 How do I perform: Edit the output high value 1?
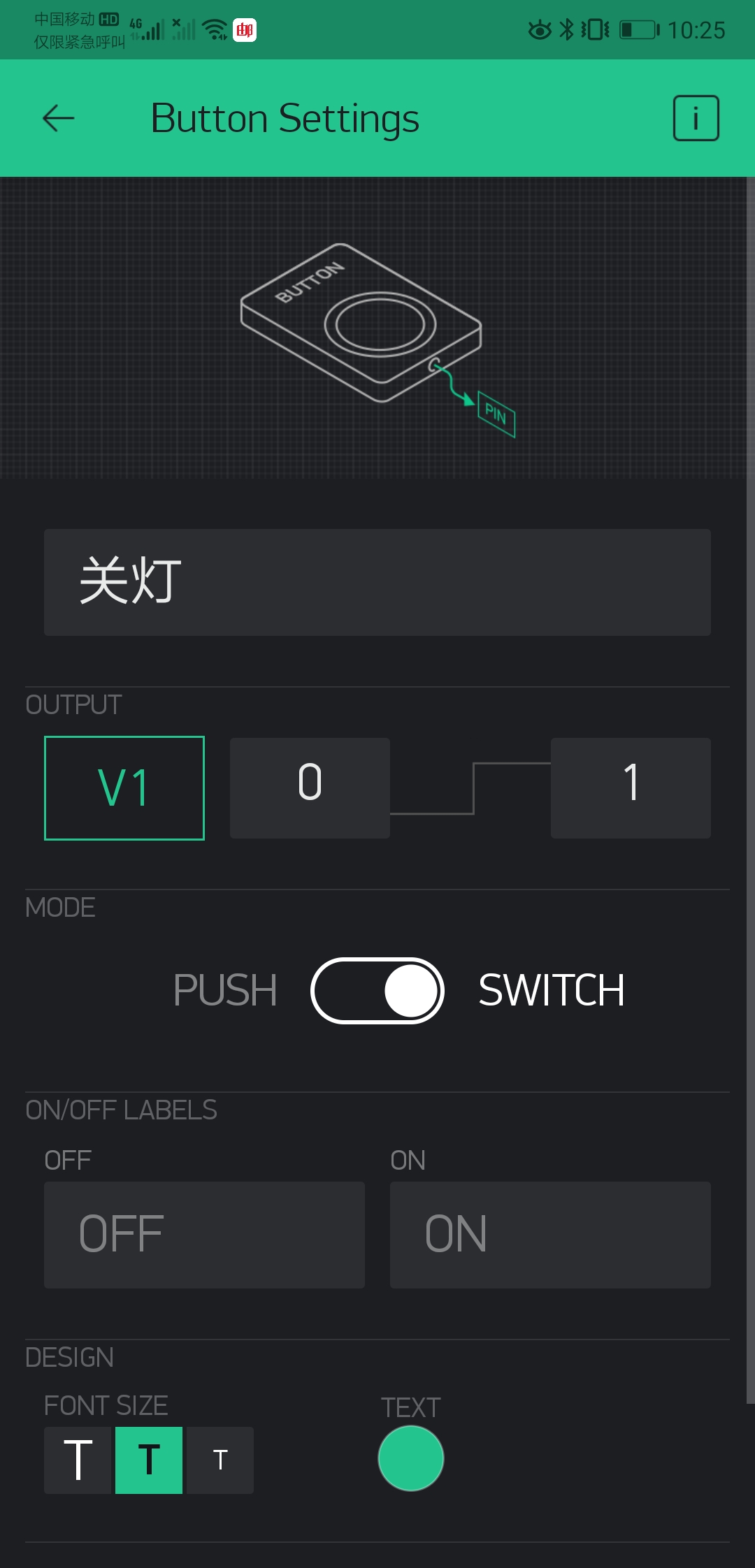pos(631,788)
